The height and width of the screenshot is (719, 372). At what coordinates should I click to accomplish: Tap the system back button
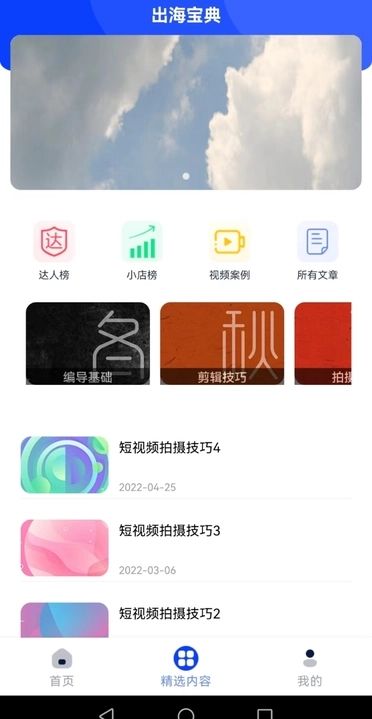(107, 713)
